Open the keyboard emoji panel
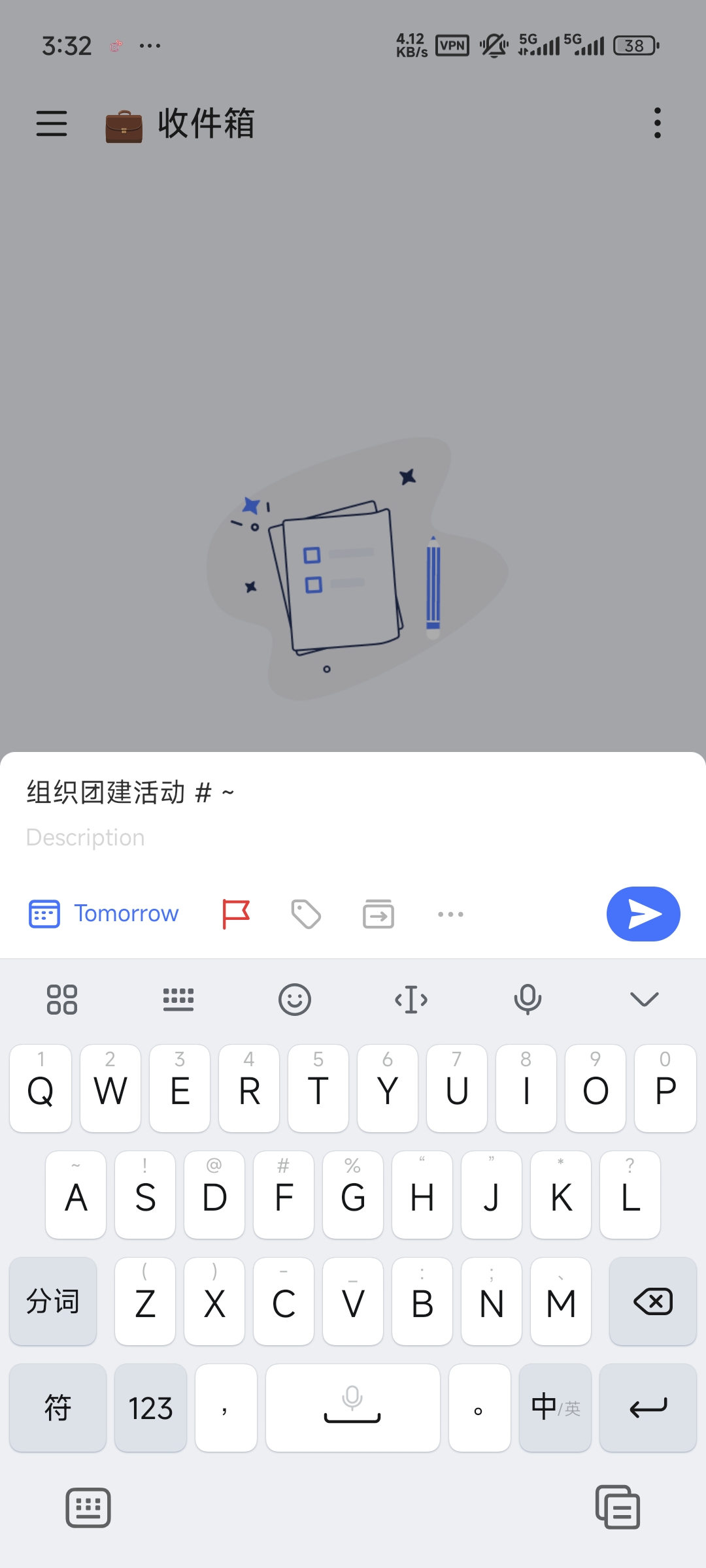706x1568 pixels. pos(295,999)
